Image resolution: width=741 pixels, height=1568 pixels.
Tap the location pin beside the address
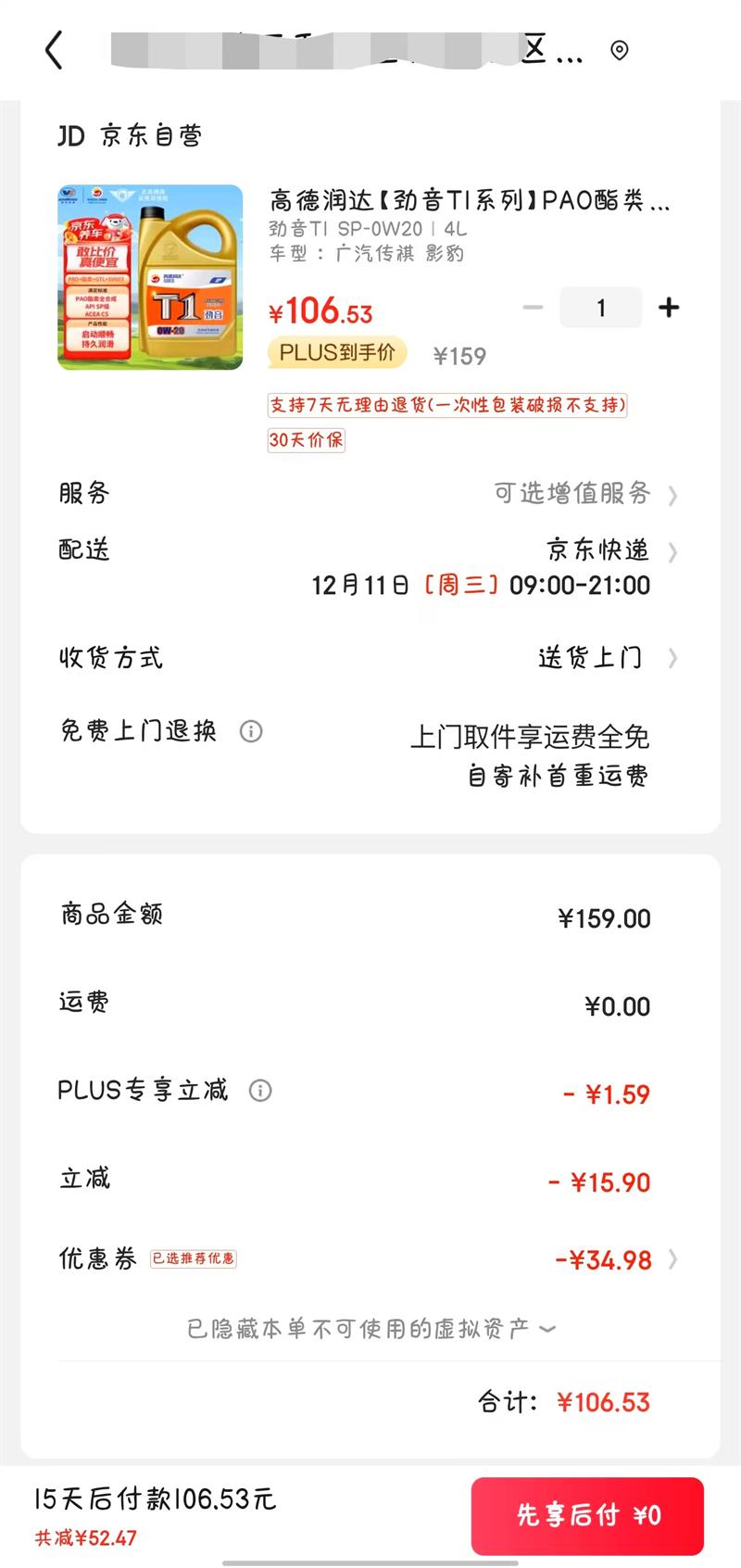tap(620, 50)
